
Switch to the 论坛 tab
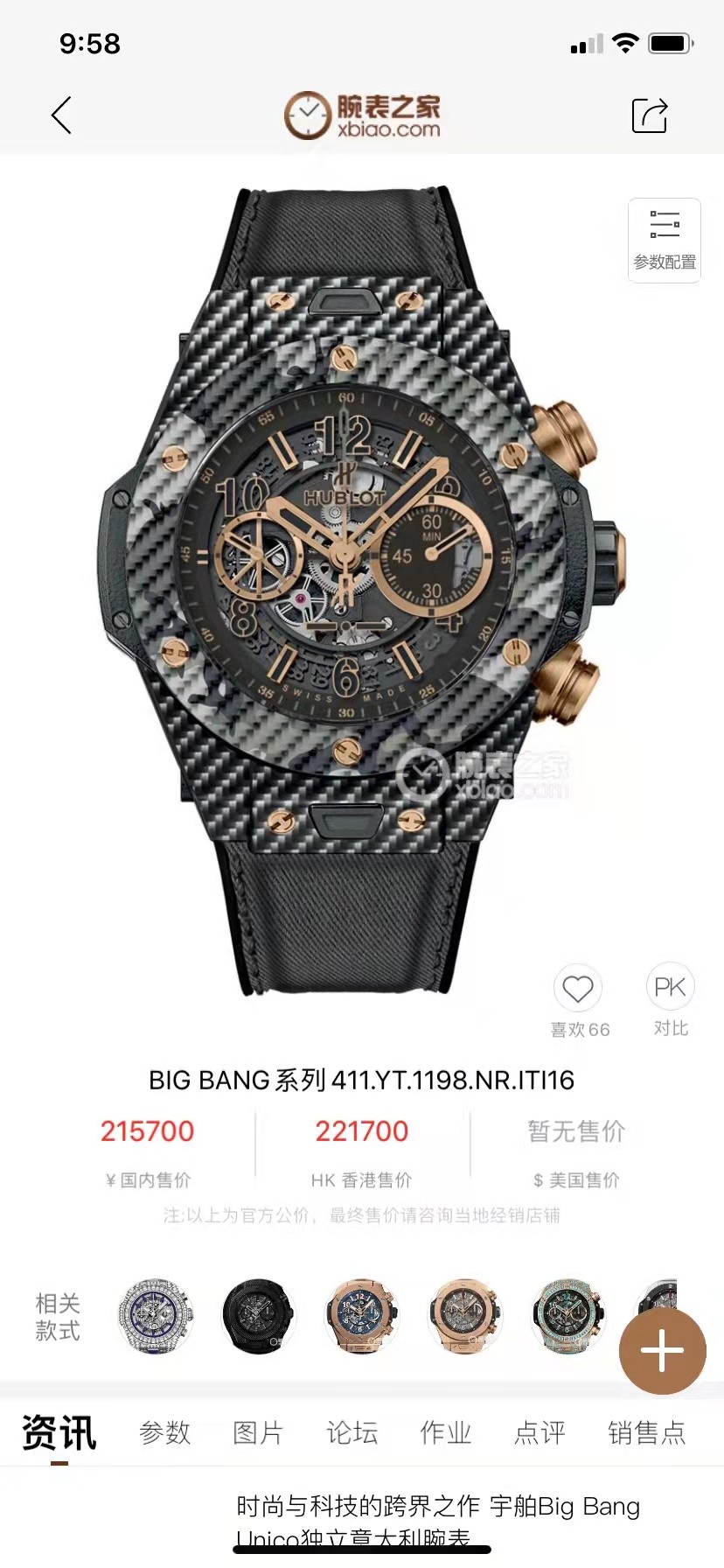[x=352, y=1433]
